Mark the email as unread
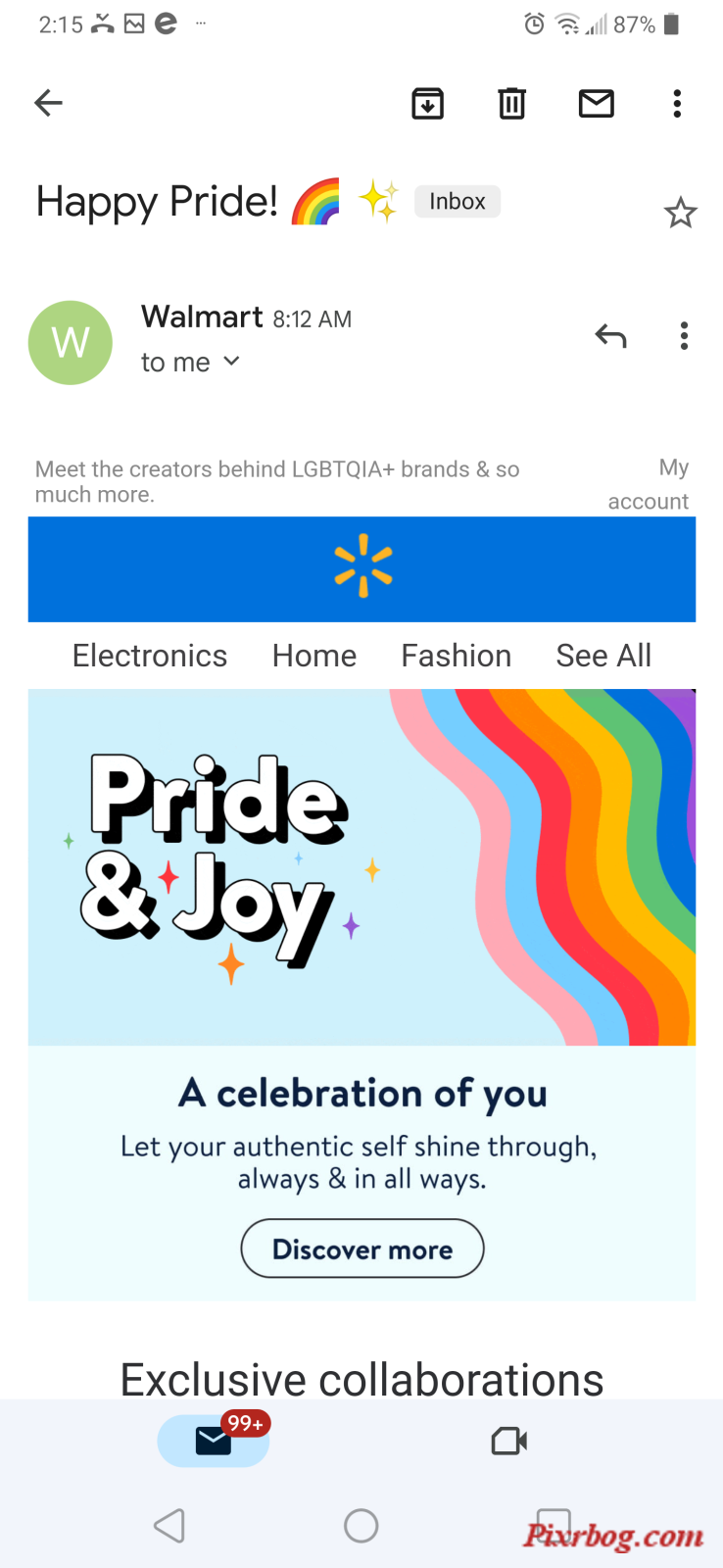This screenshot has width=723, height=1568. 596,103
